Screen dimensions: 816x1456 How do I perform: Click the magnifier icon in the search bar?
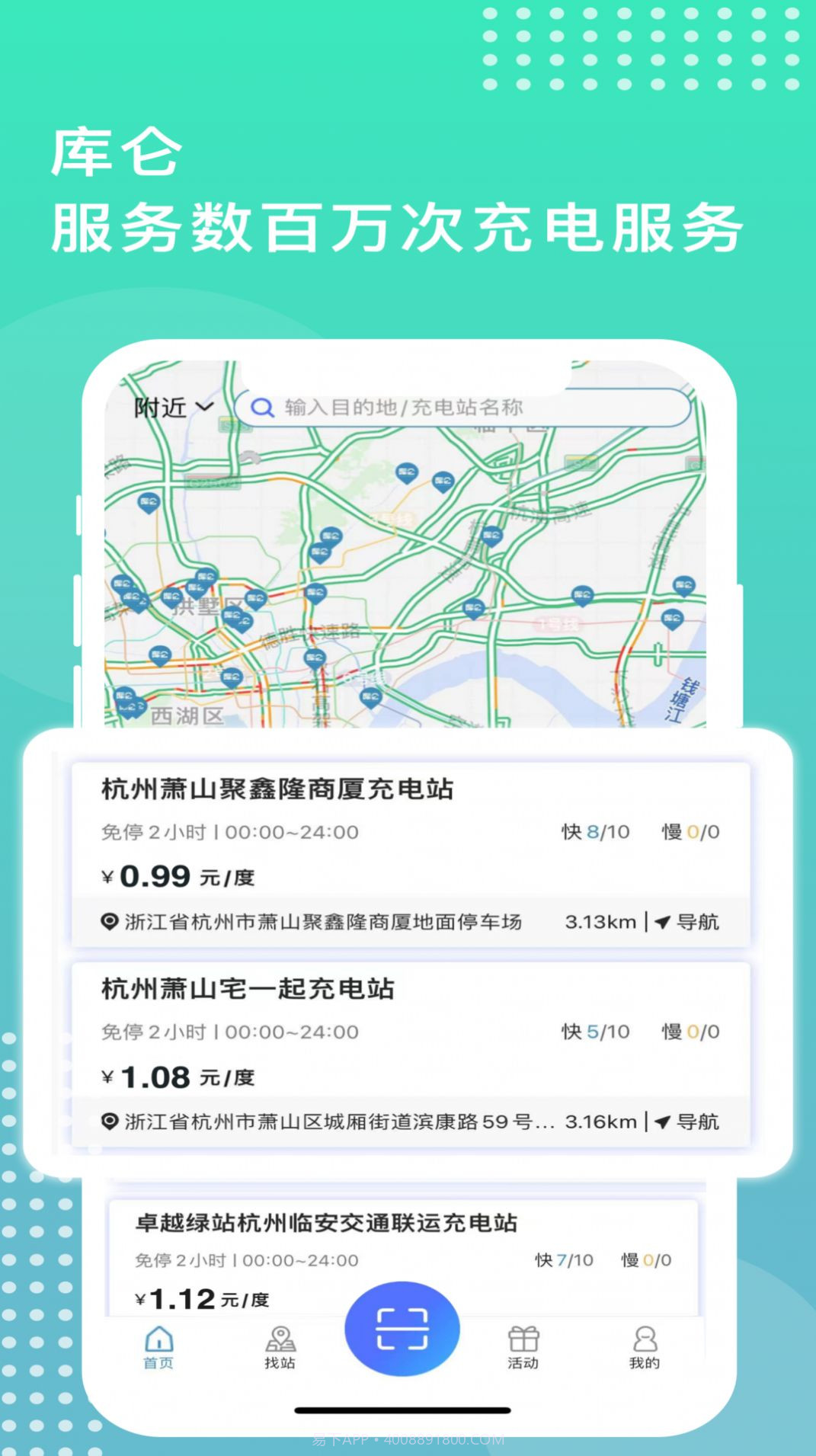click(262, 407)
